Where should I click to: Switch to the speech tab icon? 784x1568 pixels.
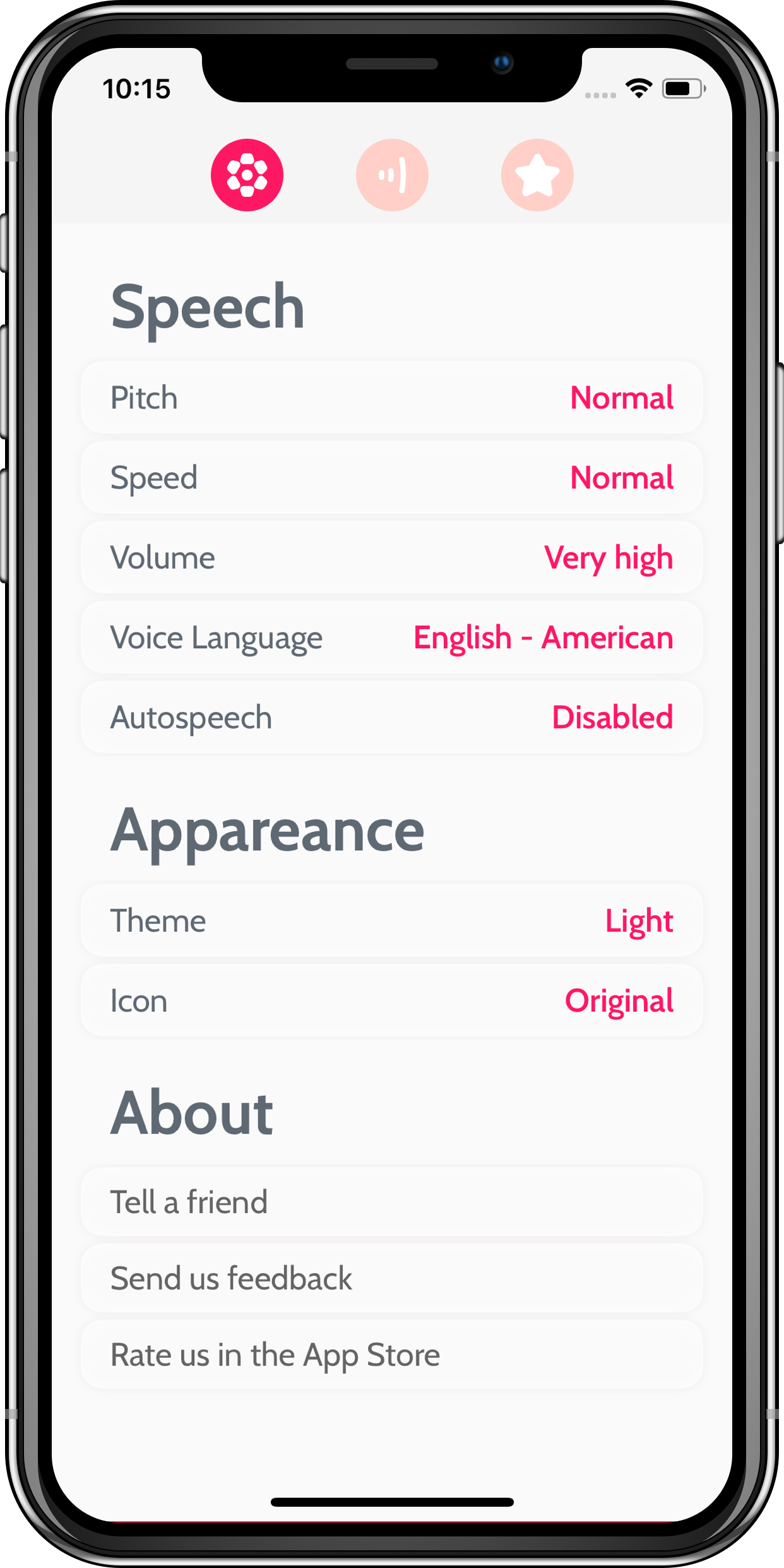click(x=392, y=175)
